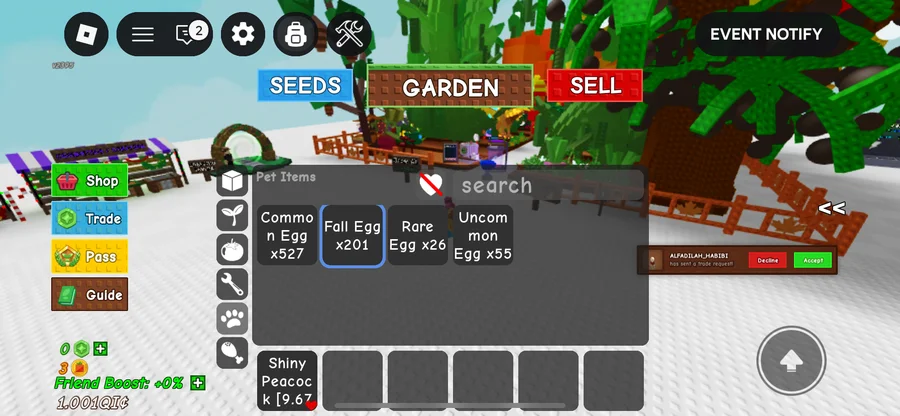Open chat with 2 unread messages
The height and width of the screenshot is (416, 900).
pyautogui.click(x=189, y=34)
